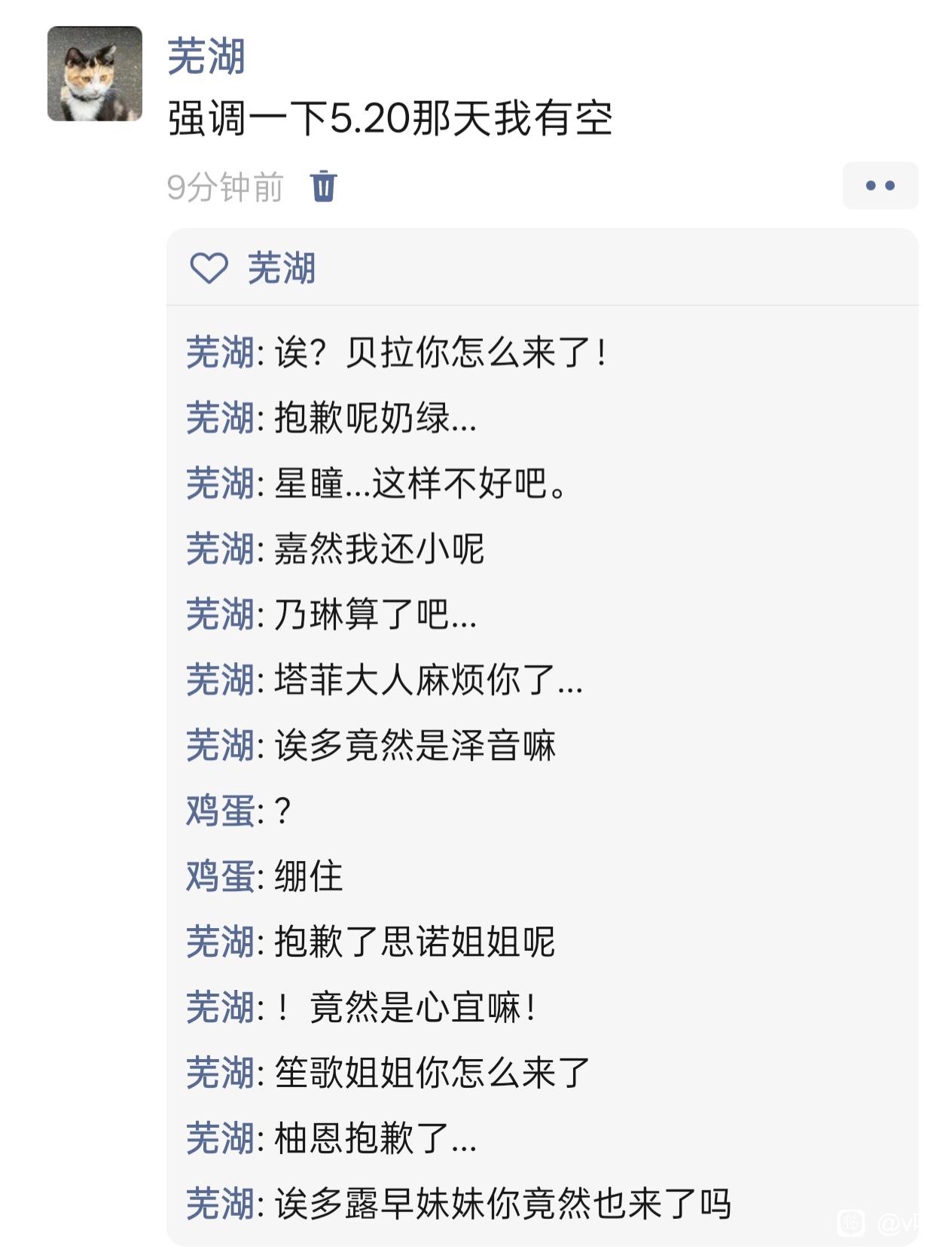952x1249 pixels.
Task: Open the two-dot like and comment menu
Action: 880,185
